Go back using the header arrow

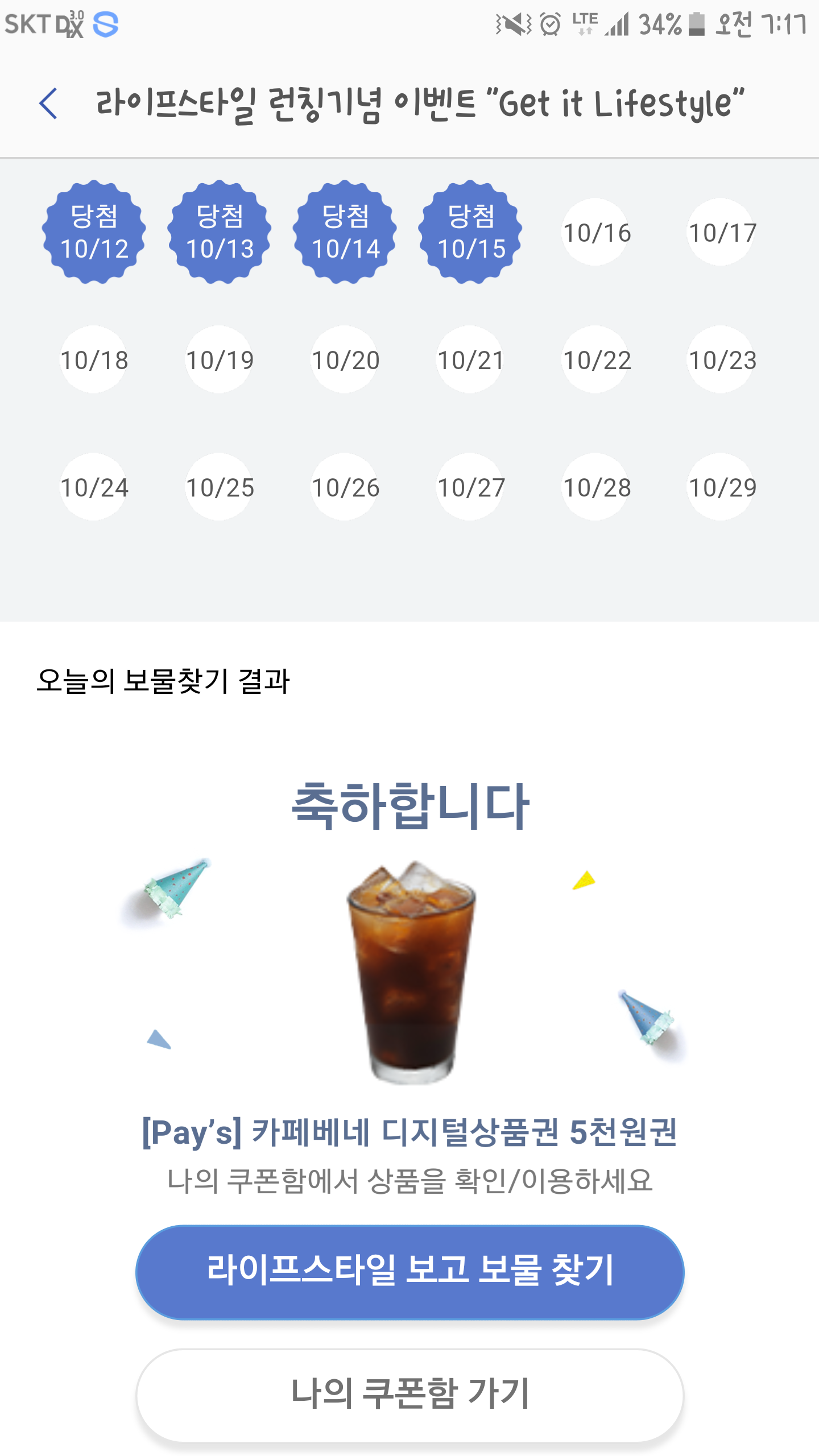49,104
